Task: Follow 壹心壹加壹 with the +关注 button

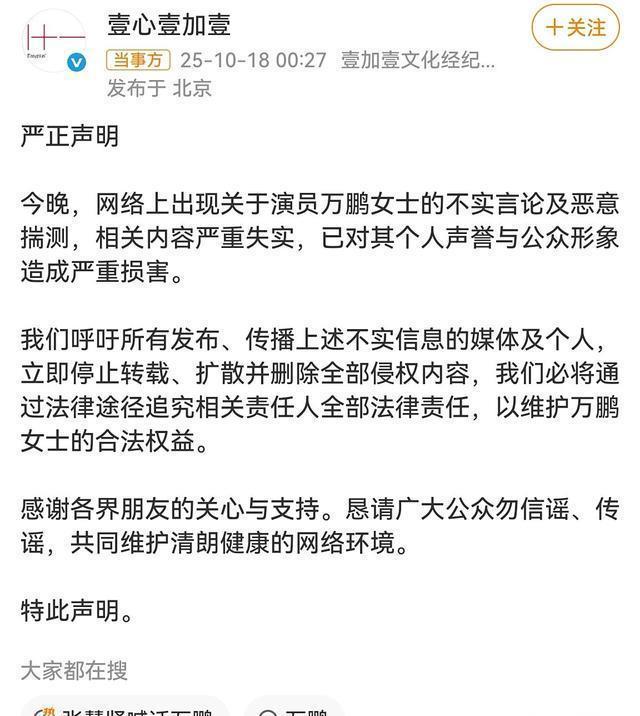Action: pos(576,28)
